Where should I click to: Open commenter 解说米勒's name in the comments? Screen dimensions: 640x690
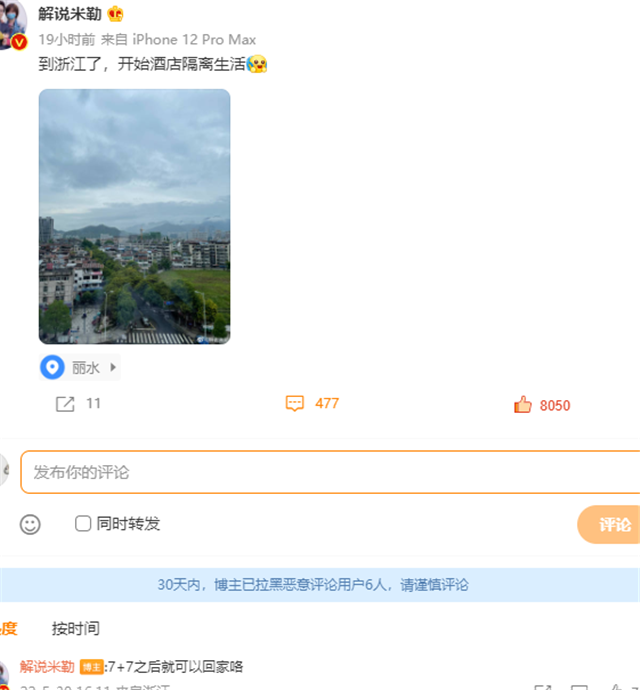click(x=47, y=666)
